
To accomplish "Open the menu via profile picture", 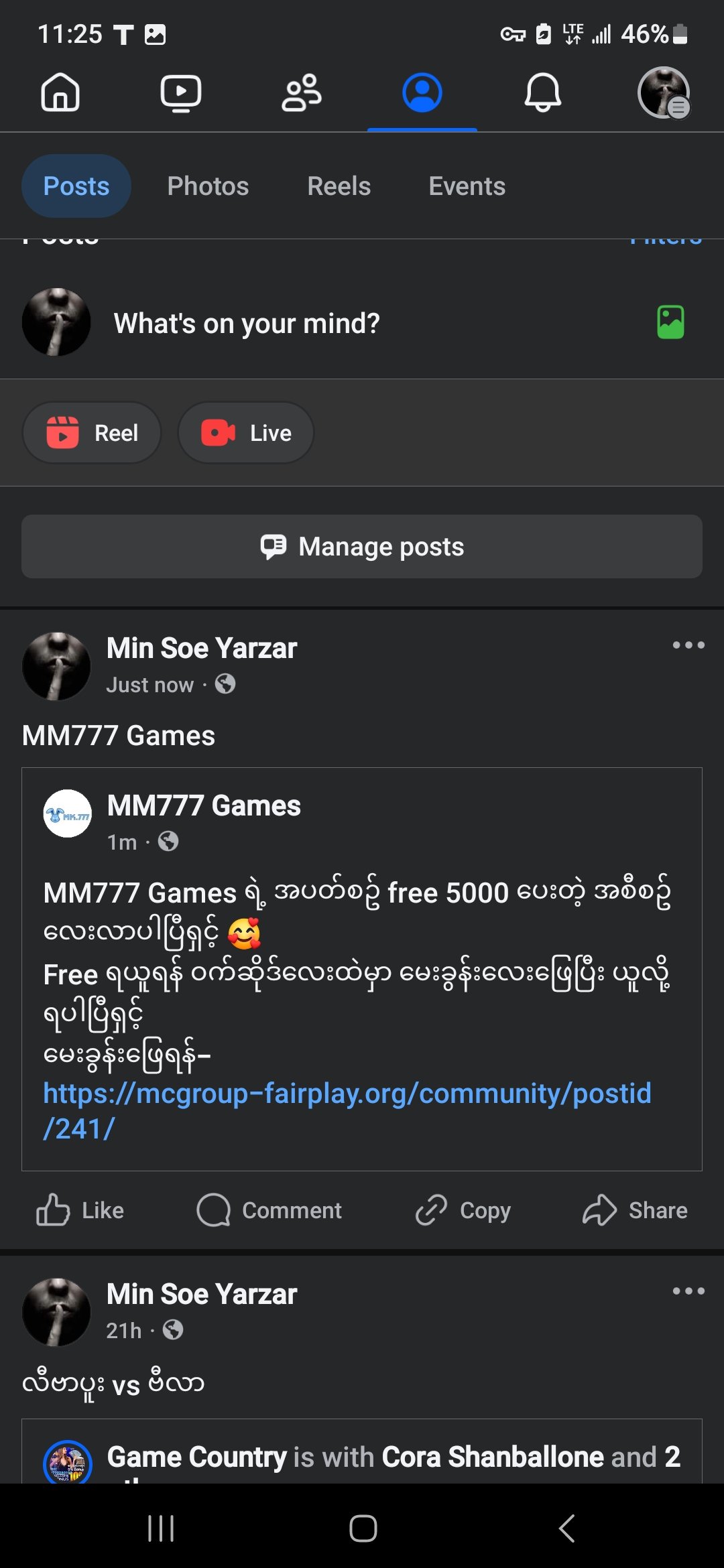I will point(663,92).
